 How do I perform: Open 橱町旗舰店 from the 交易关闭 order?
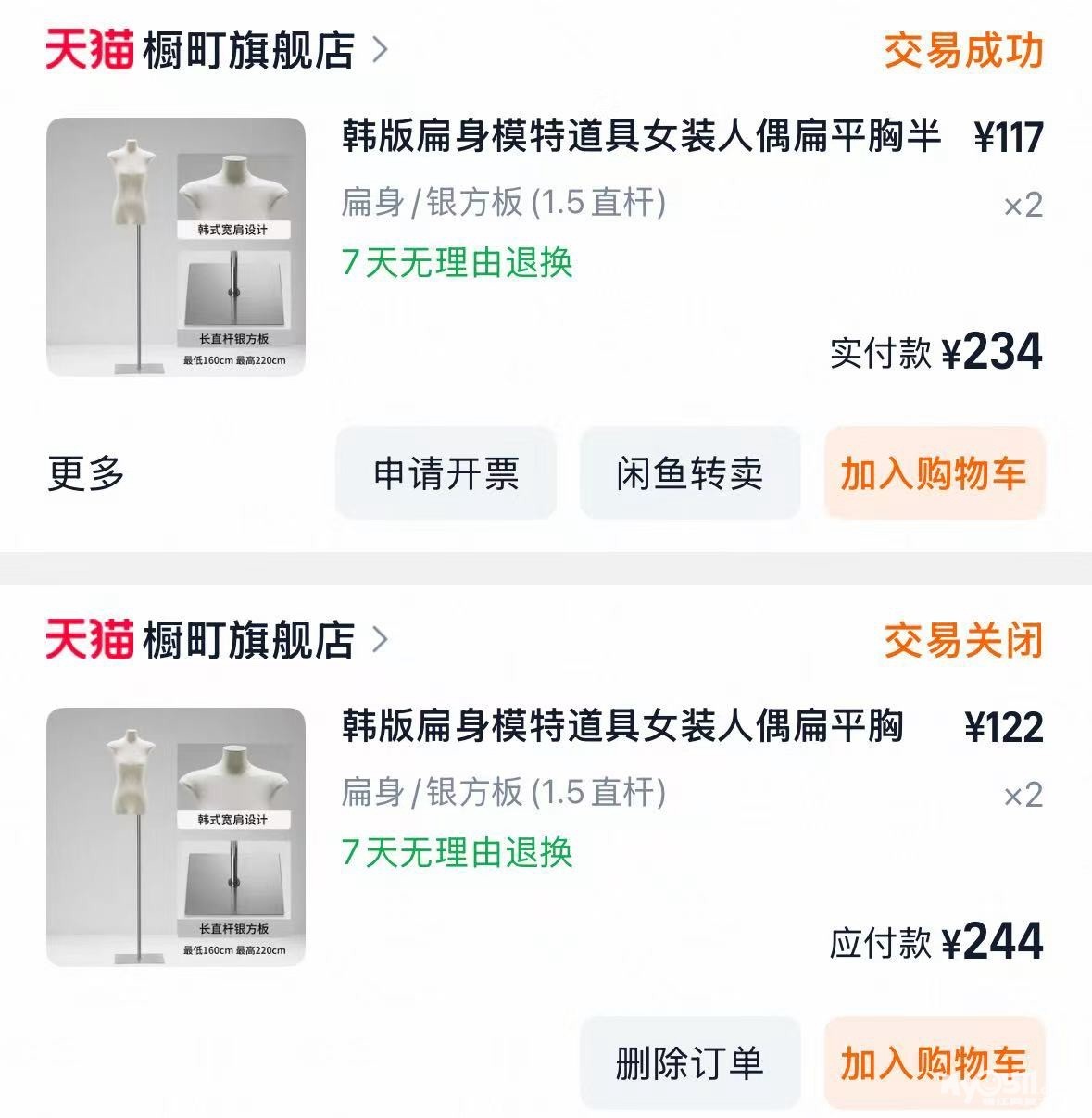point(248,640)
